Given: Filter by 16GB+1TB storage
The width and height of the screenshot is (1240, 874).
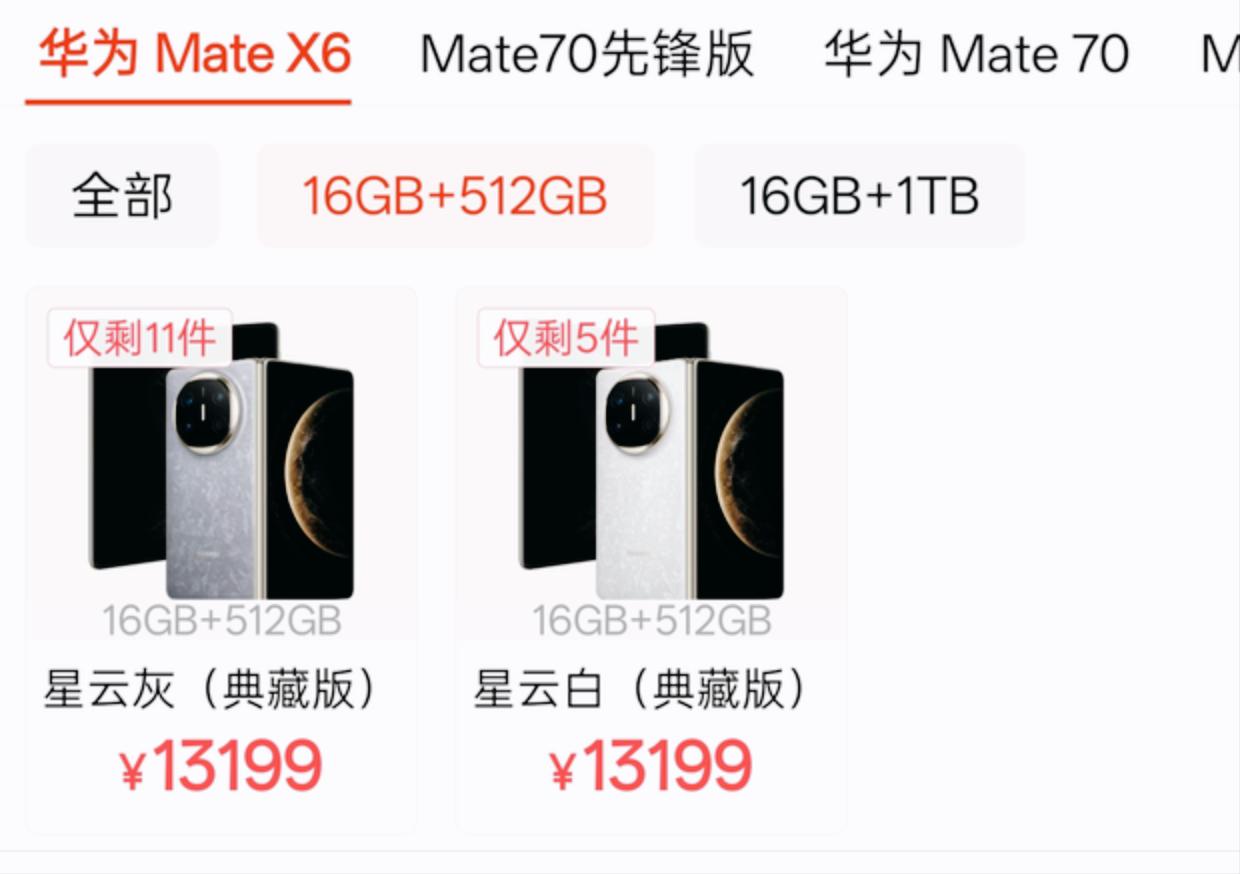Looking at the screenshot, I should point(859,196).
